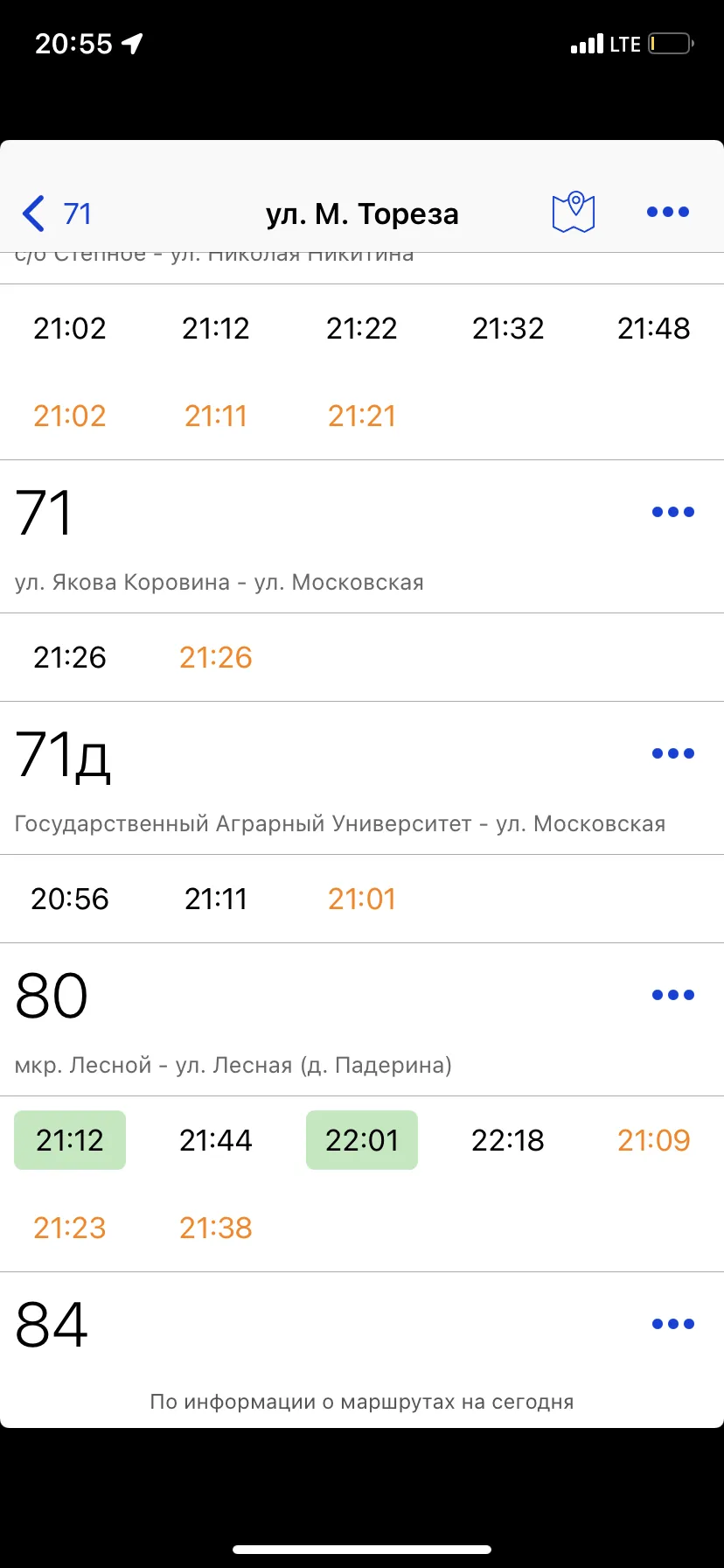The image size is (724, 1568).
Task: Open options for route 71
Action: (x=673, y=512)
